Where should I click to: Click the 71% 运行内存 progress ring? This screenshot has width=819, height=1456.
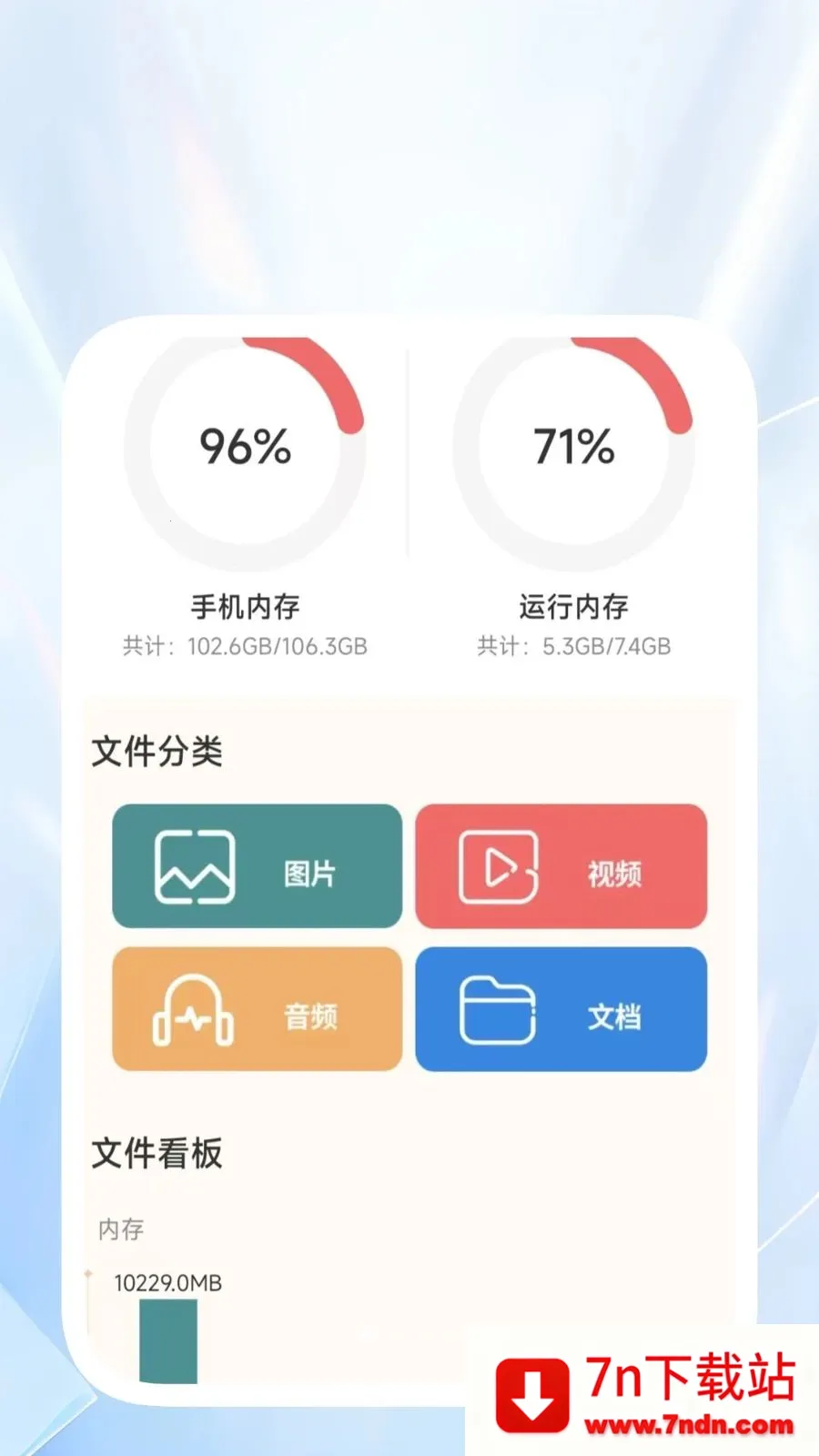coord(574,446)
